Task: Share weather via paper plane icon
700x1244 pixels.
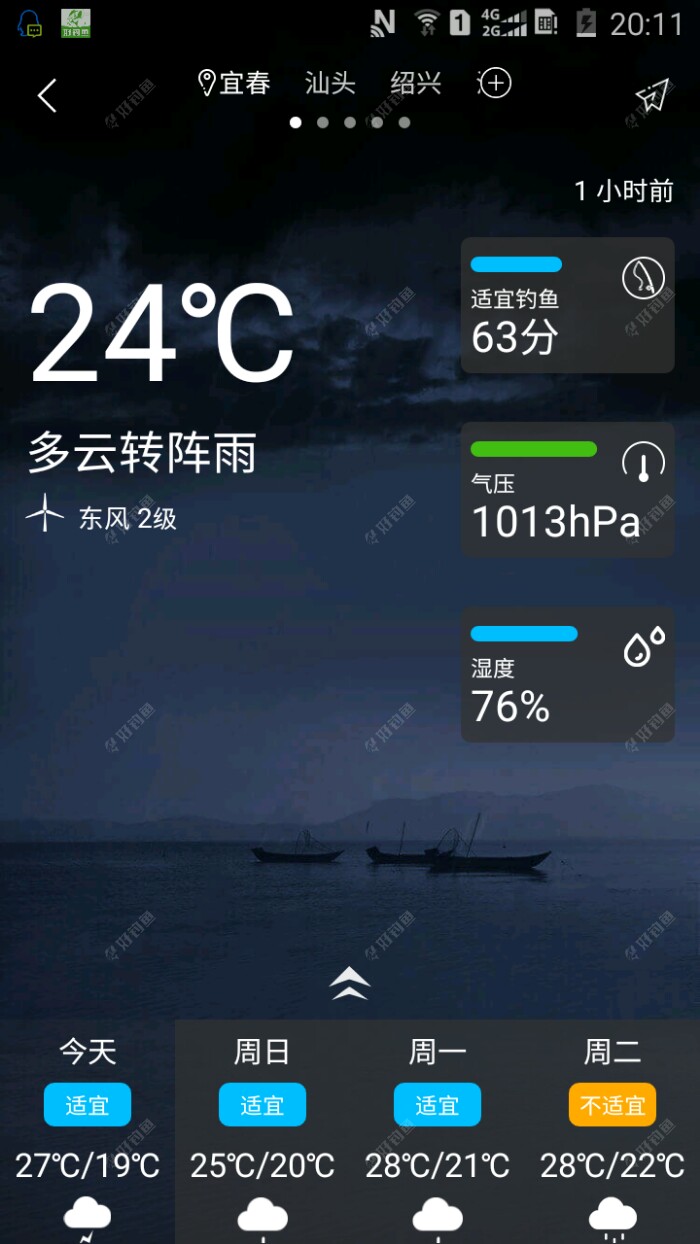Action: point(651,95)
